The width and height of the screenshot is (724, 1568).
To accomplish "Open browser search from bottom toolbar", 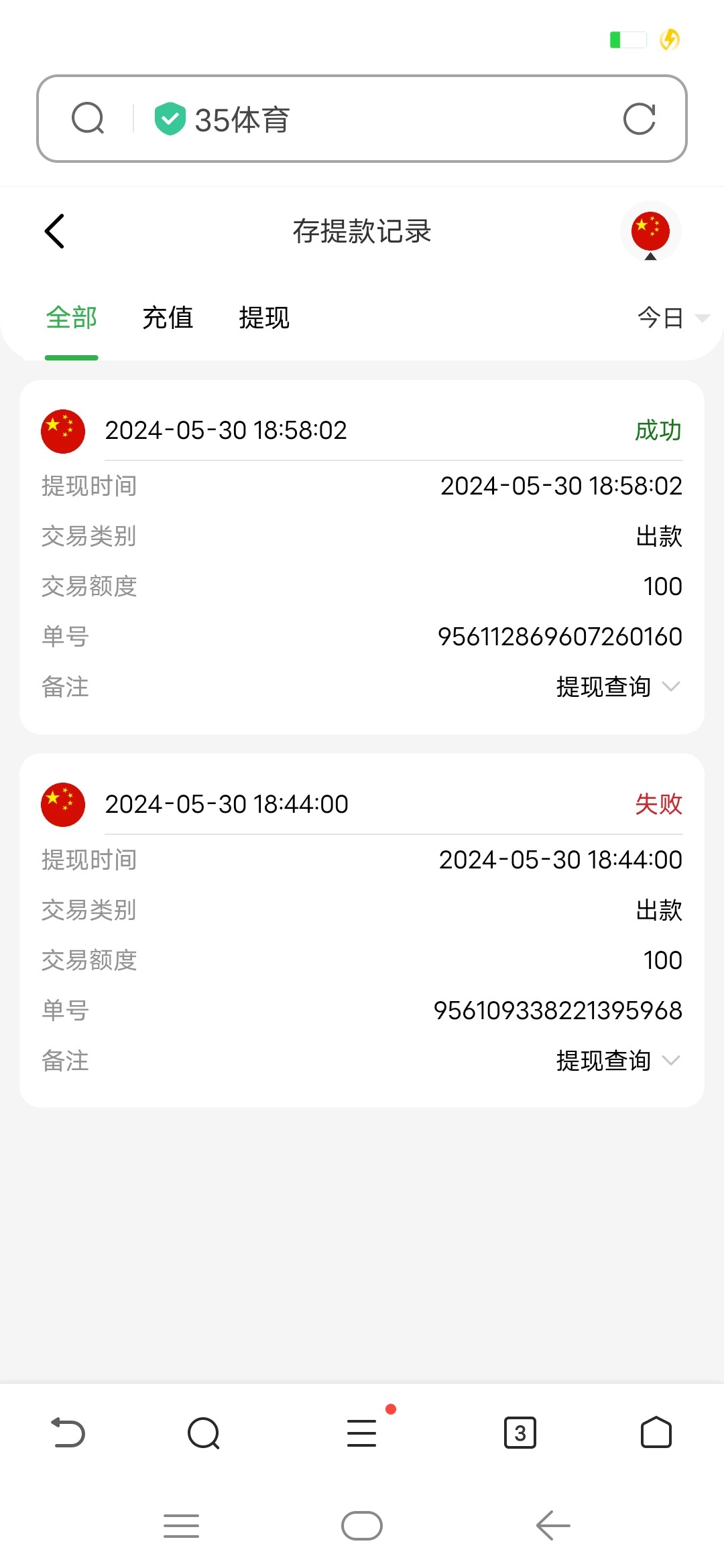I will pos(204,1433).
